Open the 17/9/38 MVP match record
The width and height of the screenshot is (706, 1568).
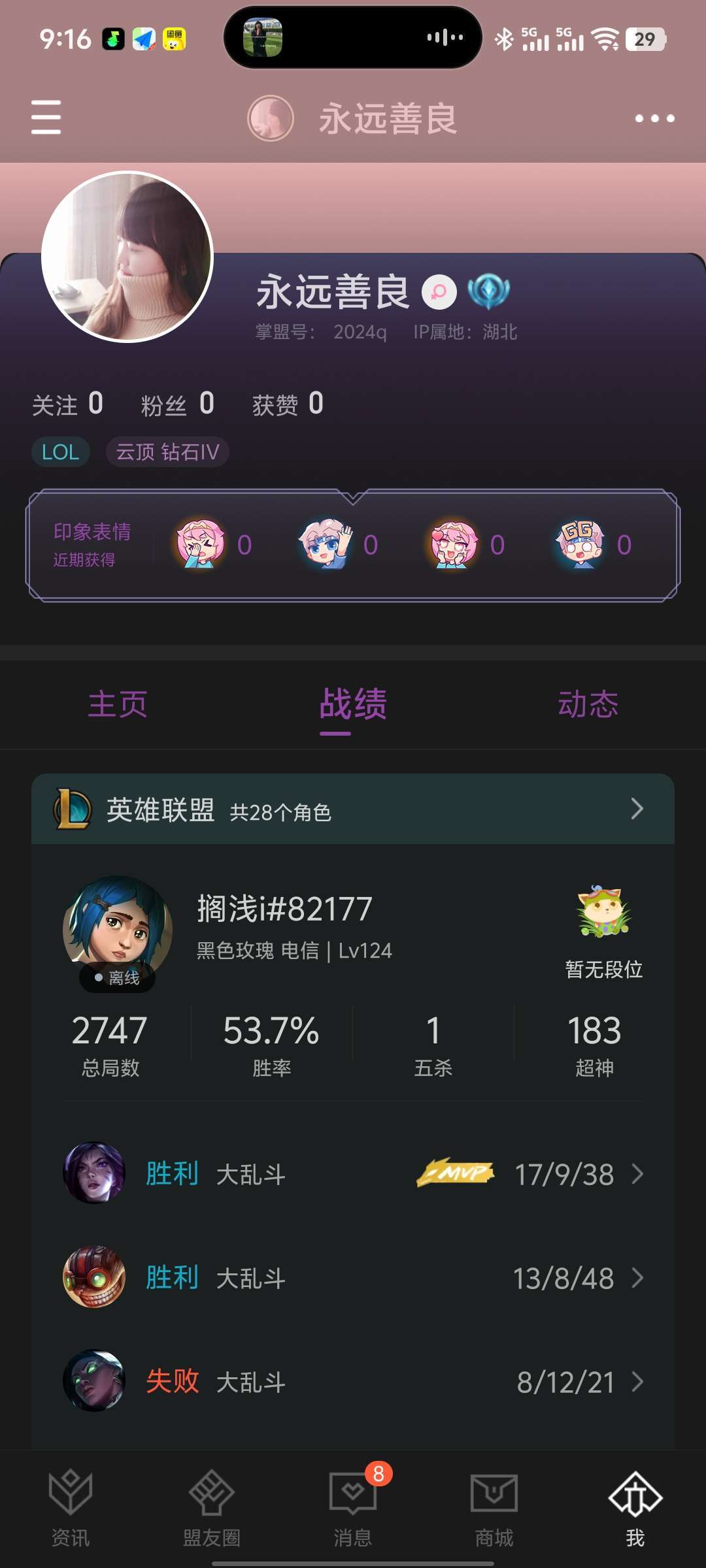353,1173
